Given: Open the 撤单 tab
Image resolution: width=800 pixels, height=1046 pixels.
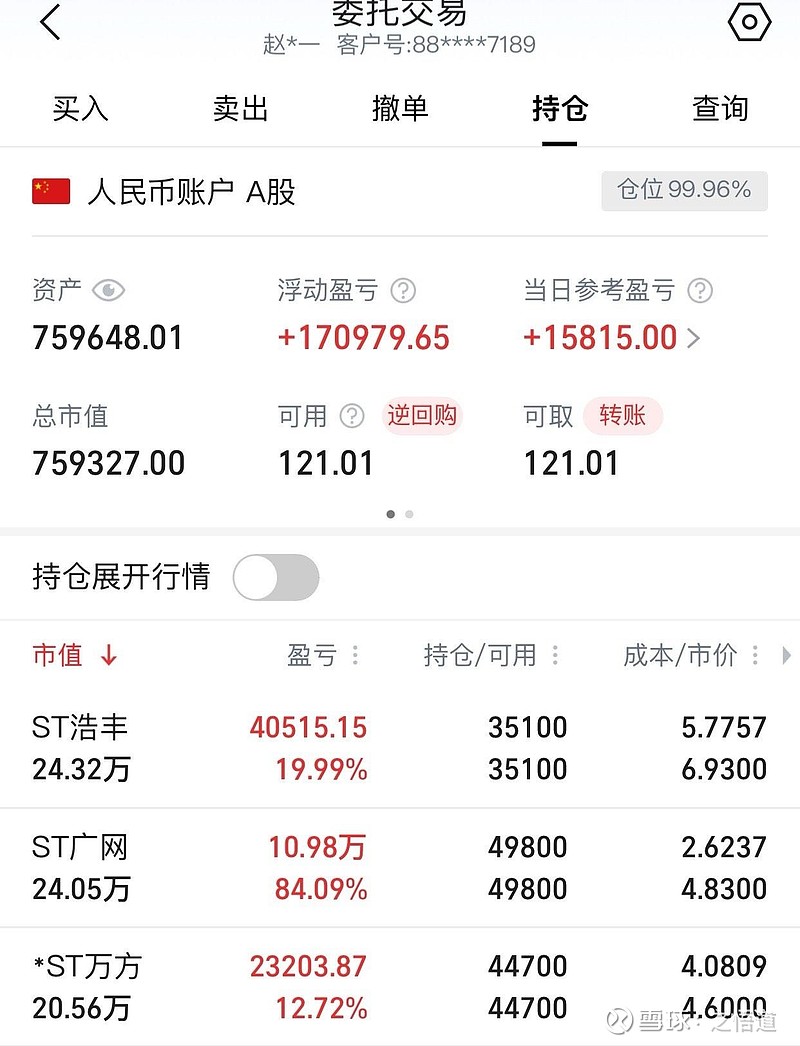Looking at the screenshot, I should coord(400,108).
